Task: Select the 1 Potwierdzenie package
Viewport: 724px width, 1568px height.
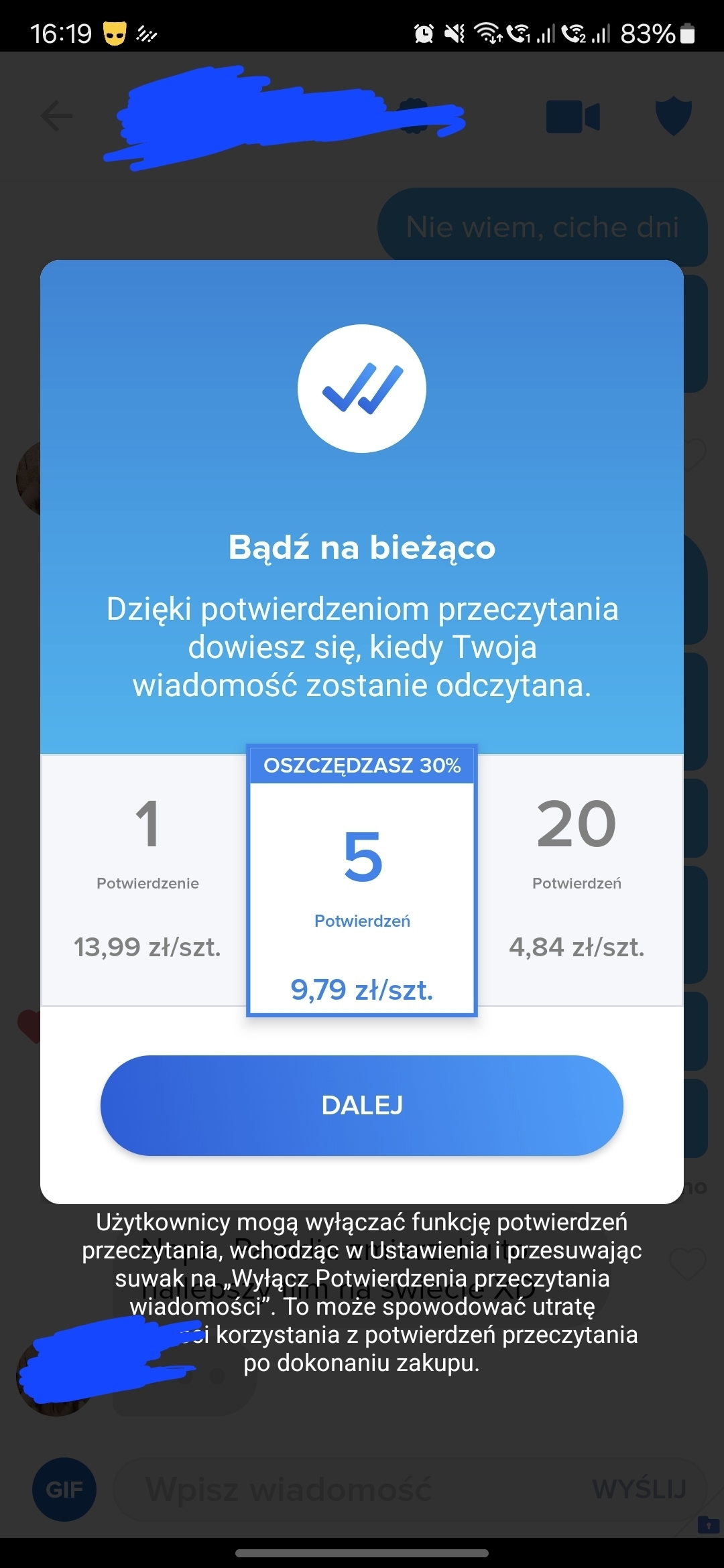Action: (147, 879)
